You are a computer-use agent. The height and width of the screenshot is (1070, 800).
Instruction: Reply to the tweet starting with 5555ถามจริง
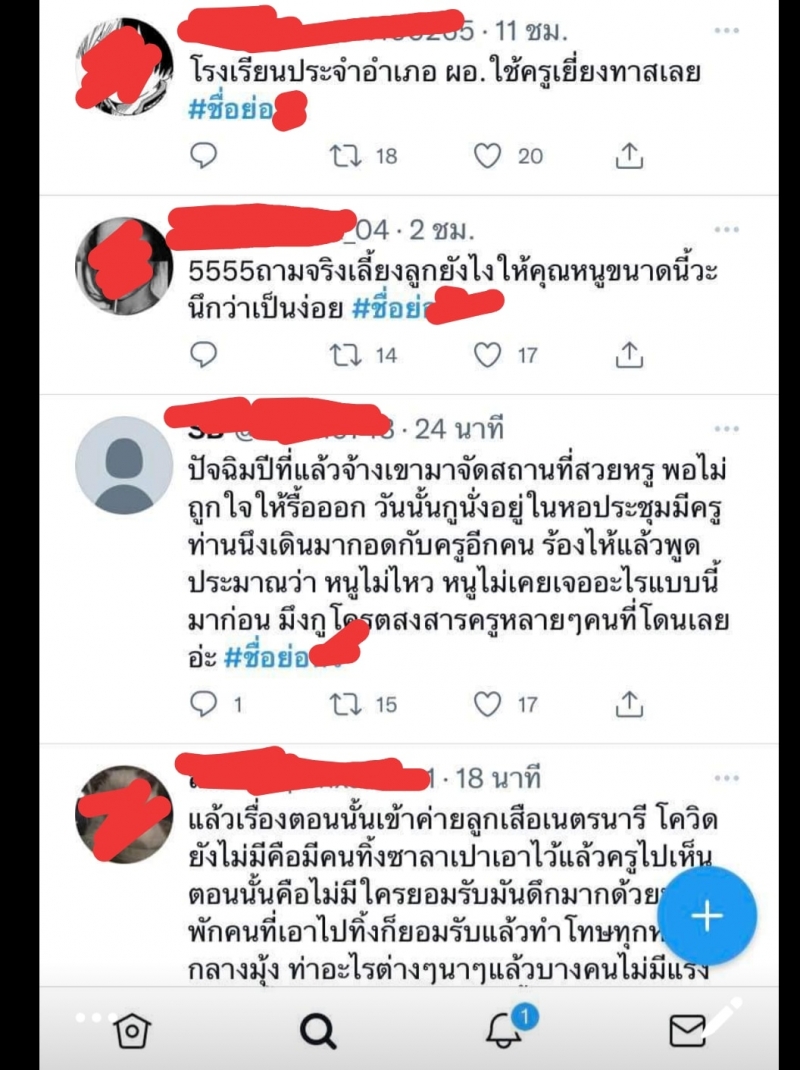pos(204,354)
